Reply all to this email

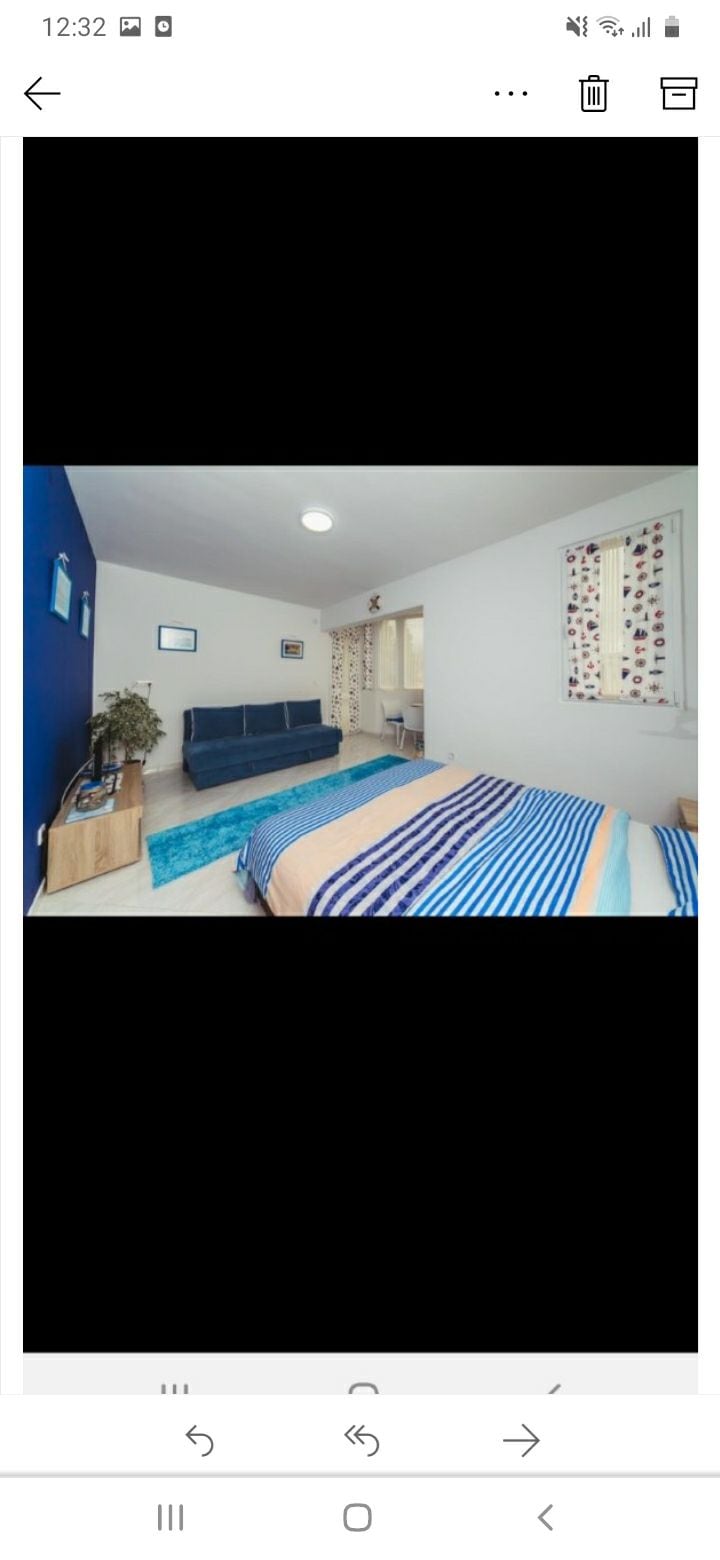pyautogui.click(x=359, y=1440)
